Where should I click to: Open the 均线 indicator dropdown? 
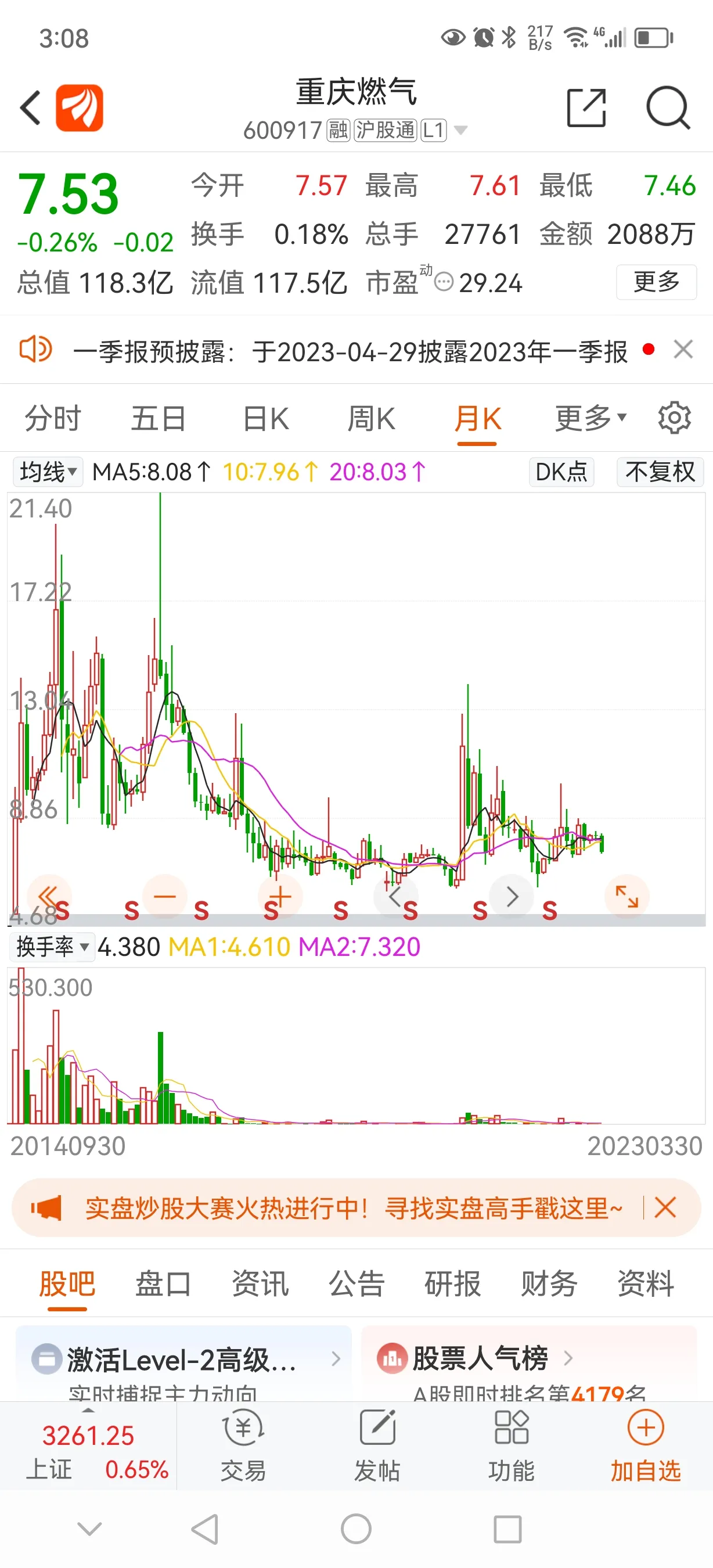(48, 472)
